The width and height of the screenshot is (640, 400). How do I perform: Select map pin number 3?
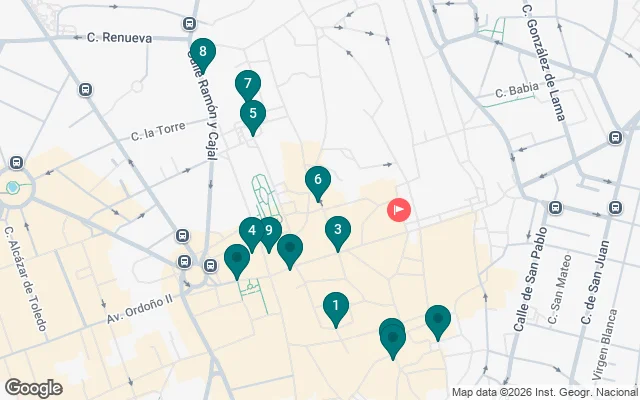(x=338, y=231)
